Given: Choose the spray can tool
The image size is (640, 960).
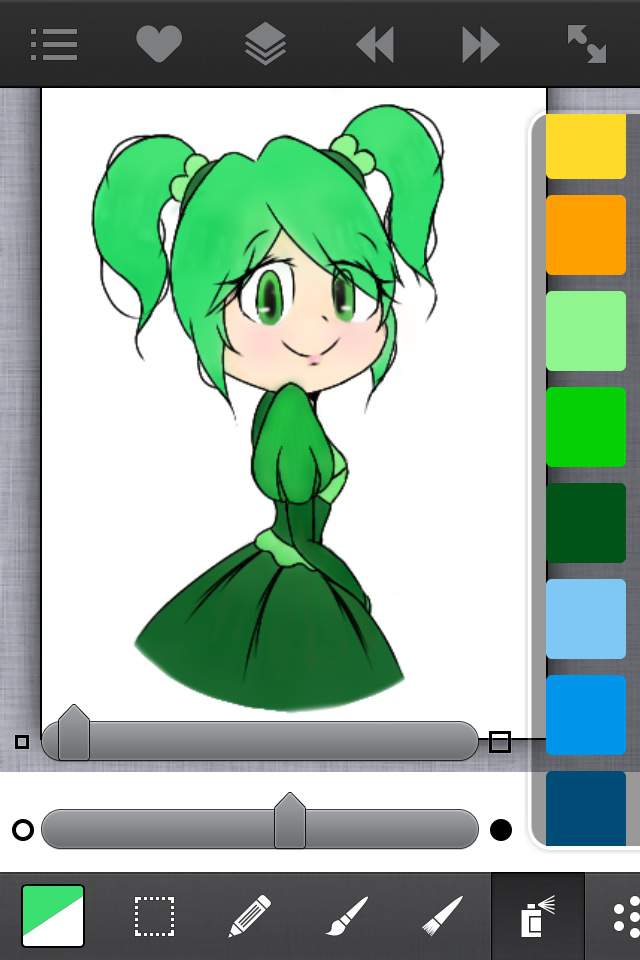Looking at the screenshot, I should coord(537,916).
